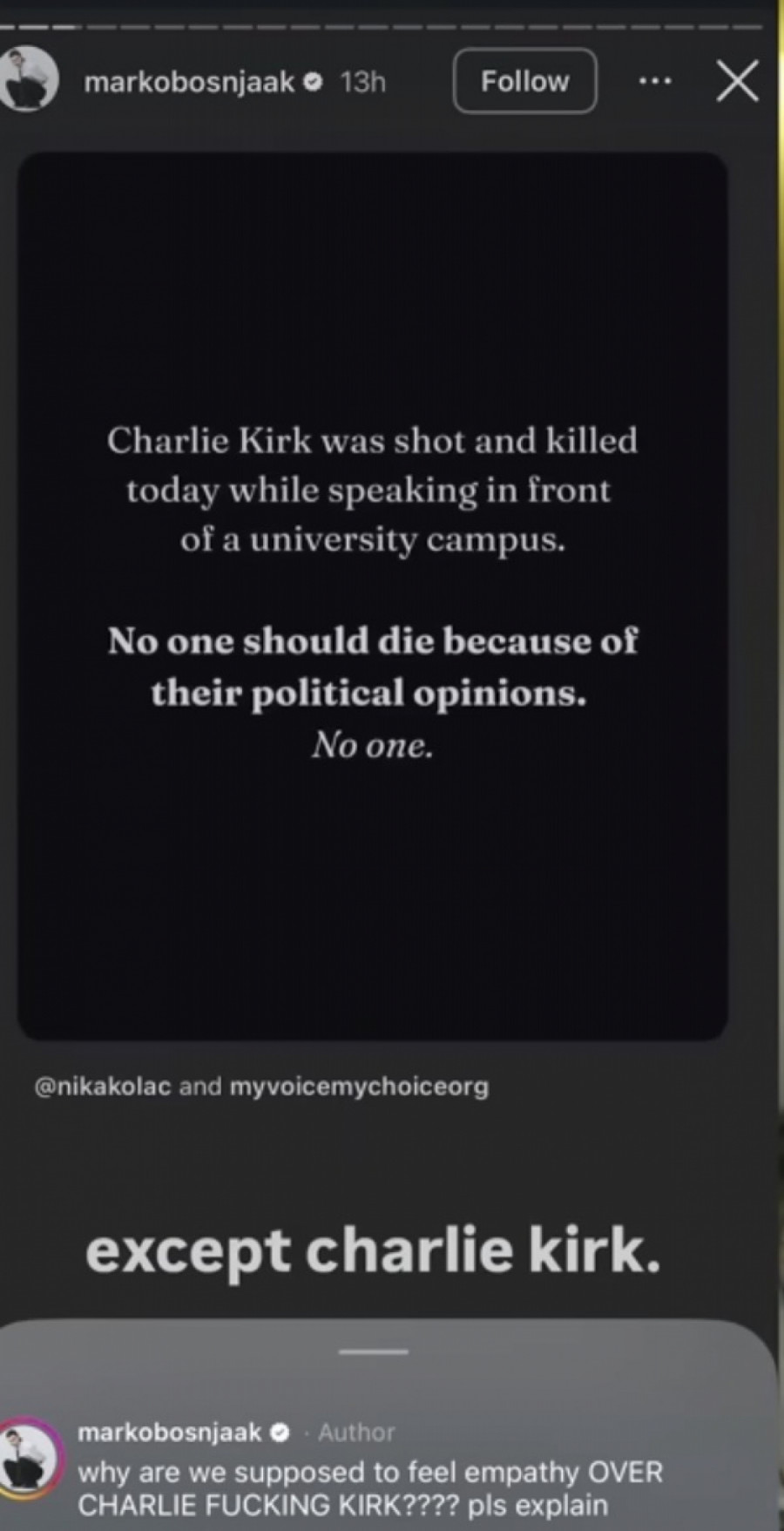Viewport: 784px width, 1531px height.
Task: Open the reshared Charlie Kirk post
Action: 373,596
